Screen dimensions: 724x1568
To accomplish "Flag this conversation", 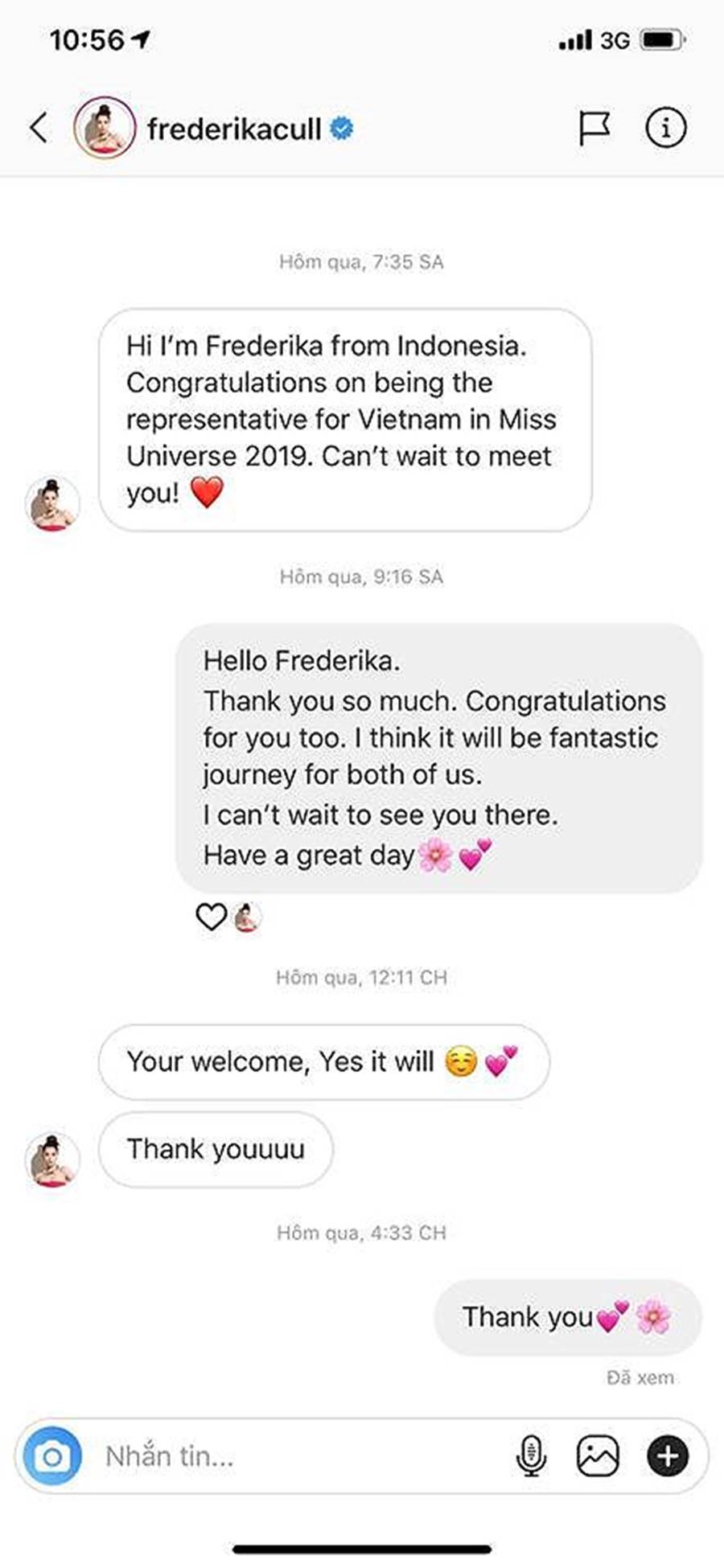I will point(594,128).
